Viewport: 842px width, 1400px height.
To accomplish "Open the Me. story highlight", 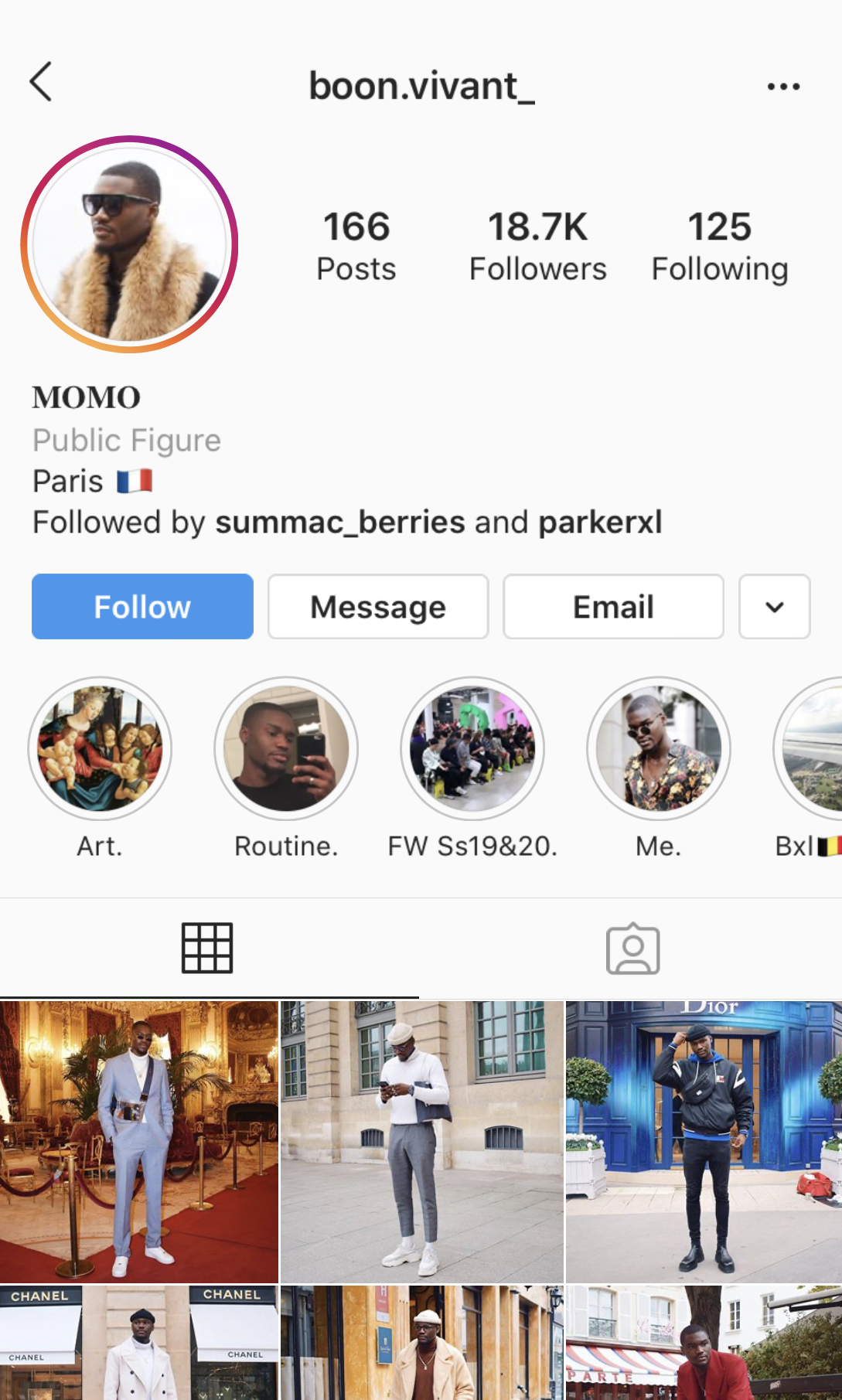I will [659, 748].
